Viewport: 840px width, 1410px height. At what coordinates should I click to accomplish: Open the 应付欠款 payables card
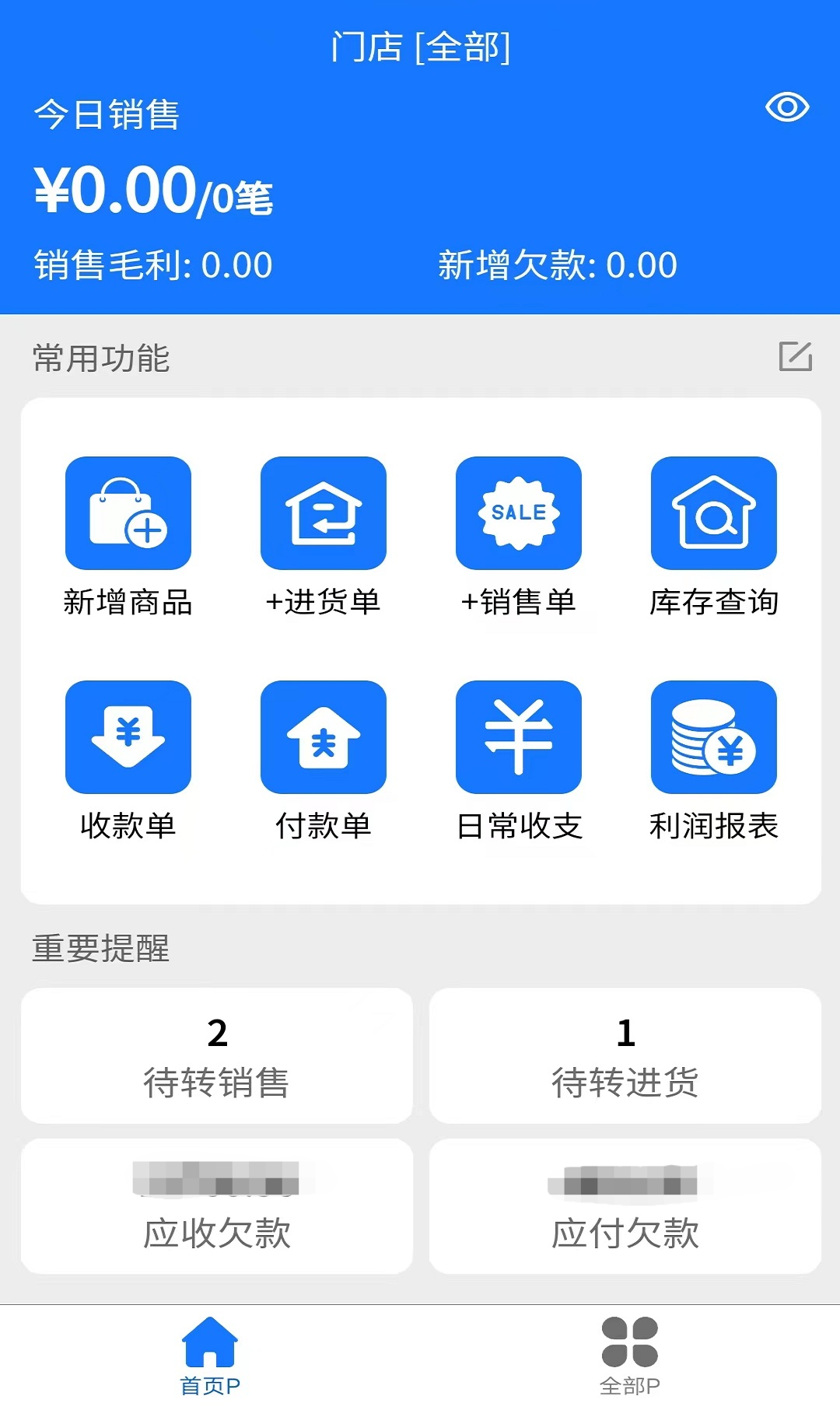pyautogui.click(x=625, y=1206)
